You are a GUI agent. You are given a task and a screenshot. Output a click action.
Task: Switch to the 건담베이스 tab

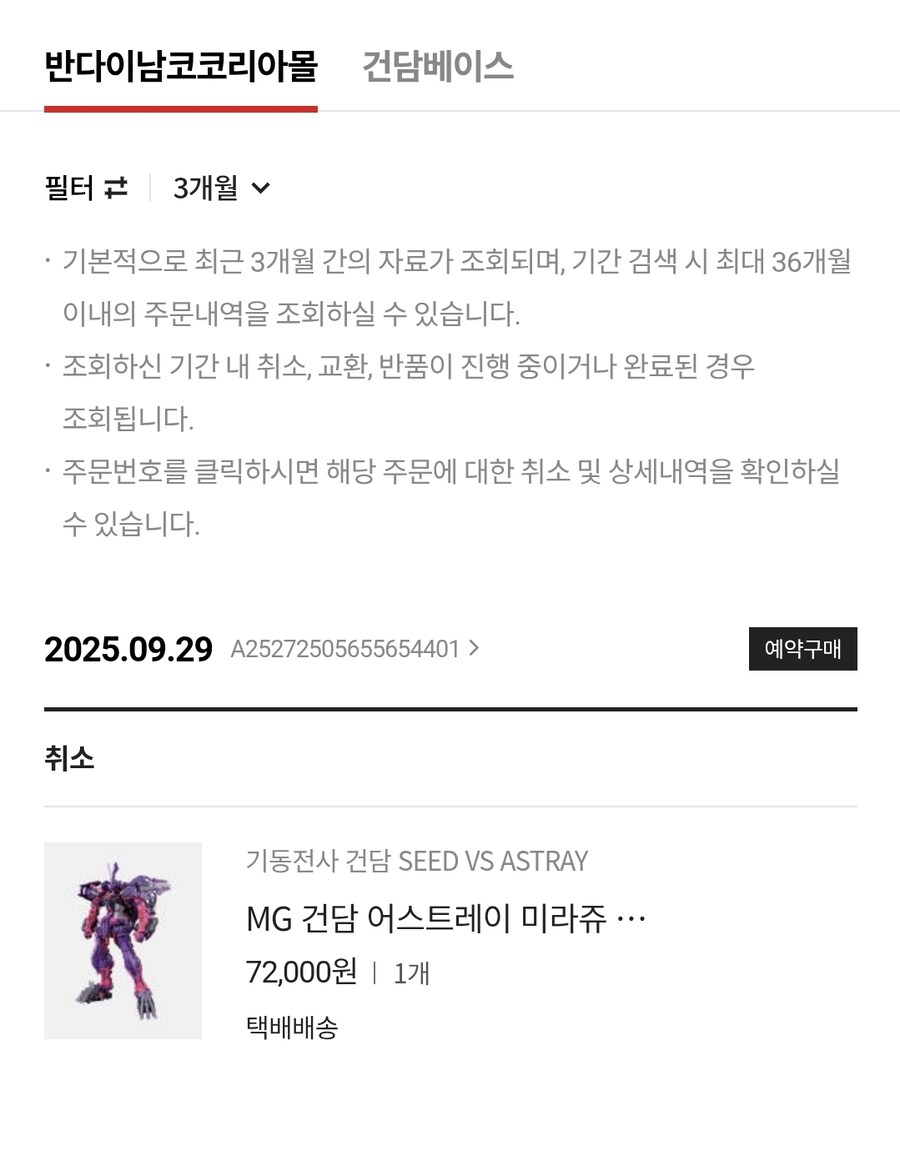438,66
